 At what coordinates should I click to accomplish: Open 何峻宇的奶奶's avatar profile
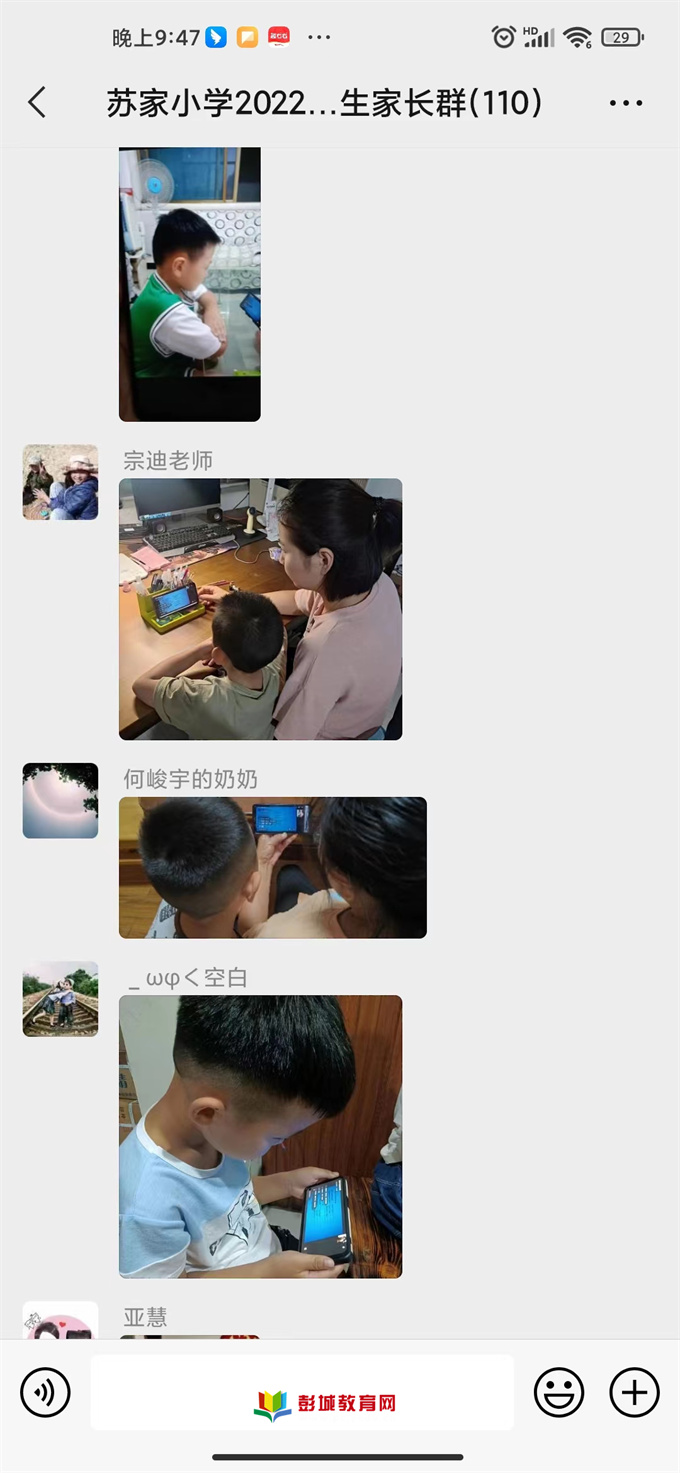click(60, 800)
